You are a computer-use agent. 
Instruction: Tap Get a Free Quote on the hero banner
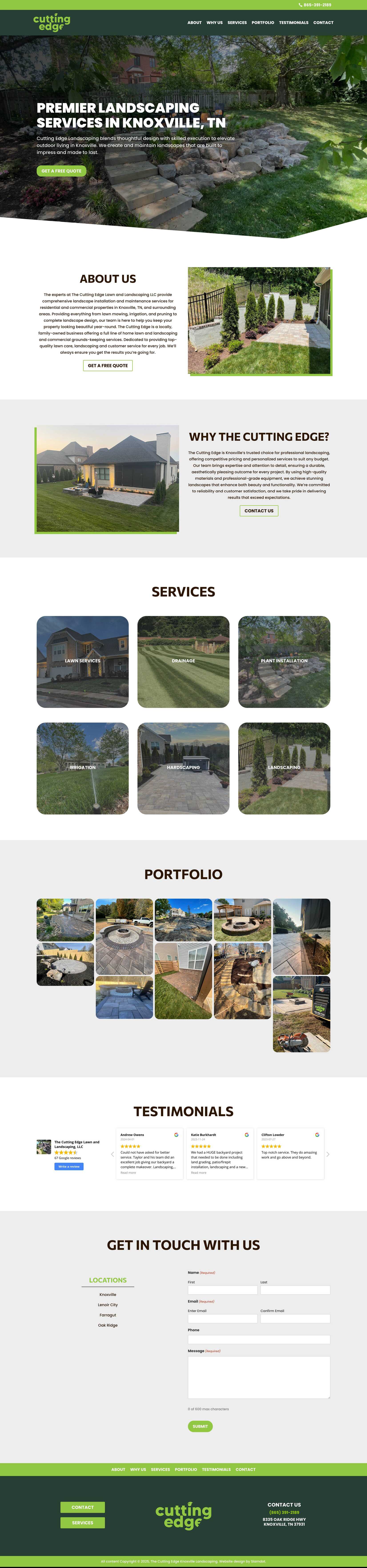pos(62,171)
